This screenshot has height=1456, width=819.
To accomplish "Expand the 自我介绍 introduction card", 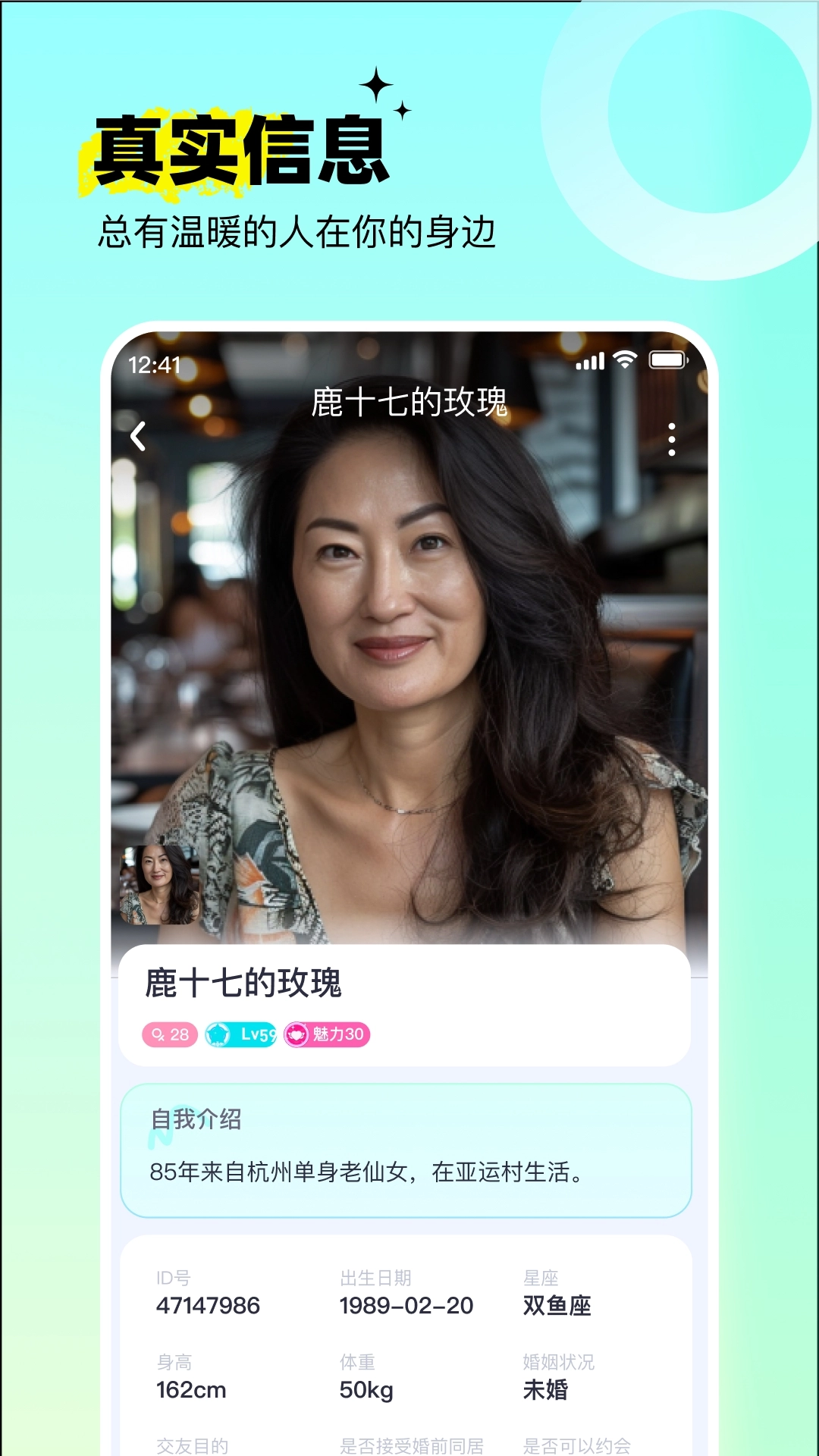I will (x=409, y=1145).
